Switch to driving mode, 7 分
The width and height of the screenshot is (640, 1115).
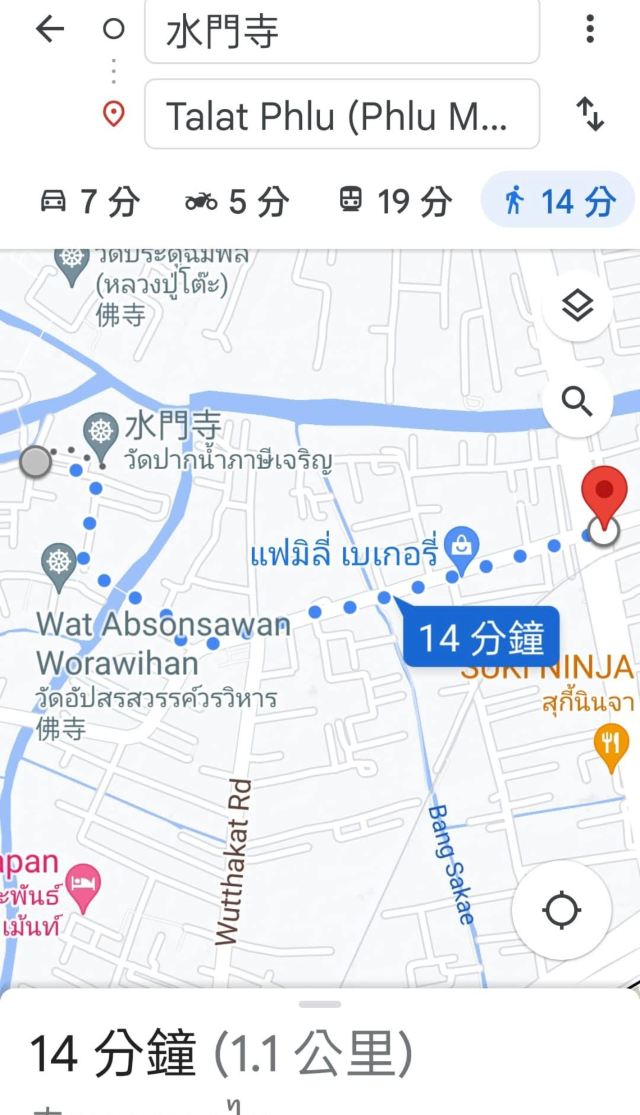click(x=89, y=202)
